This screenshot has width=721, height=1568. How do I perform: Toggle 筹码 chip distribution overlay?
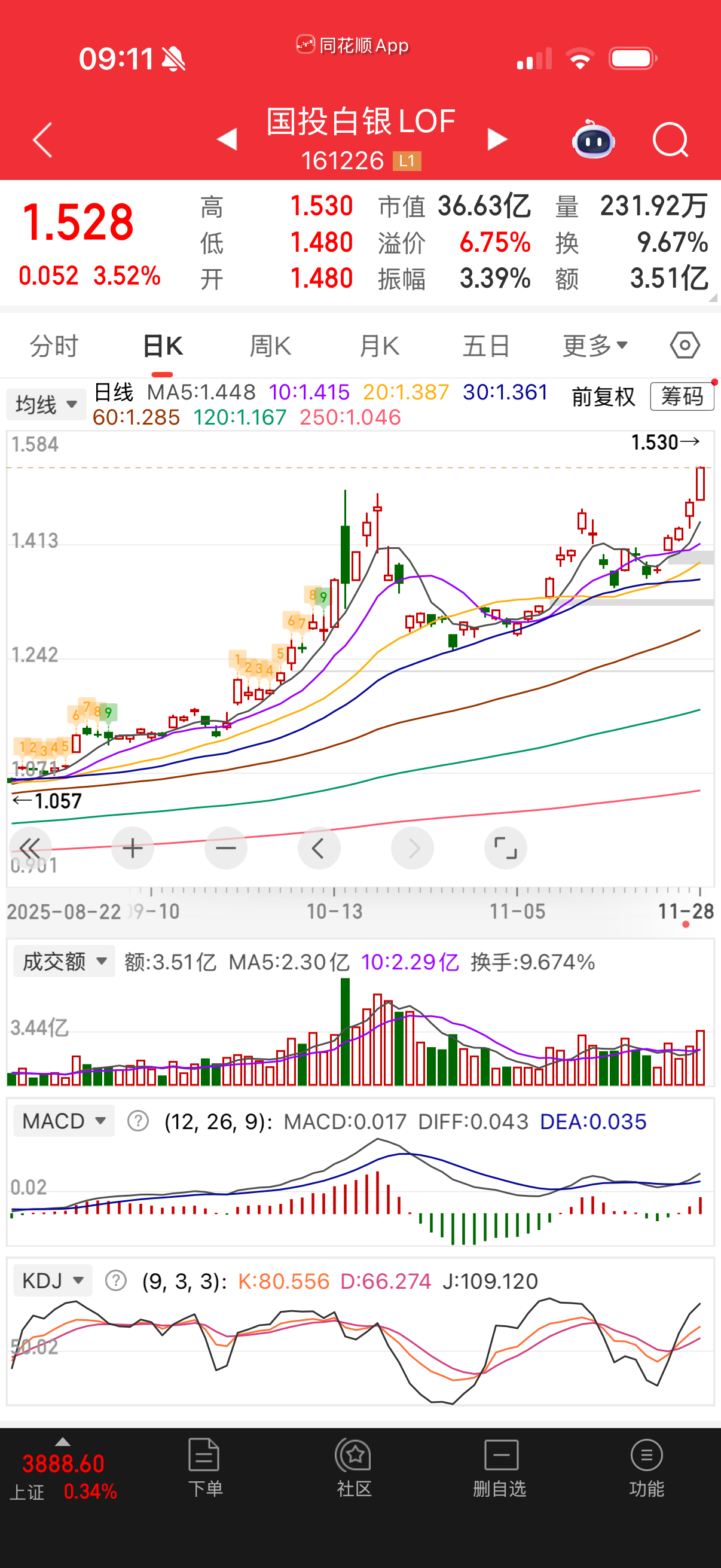point(682,396)
